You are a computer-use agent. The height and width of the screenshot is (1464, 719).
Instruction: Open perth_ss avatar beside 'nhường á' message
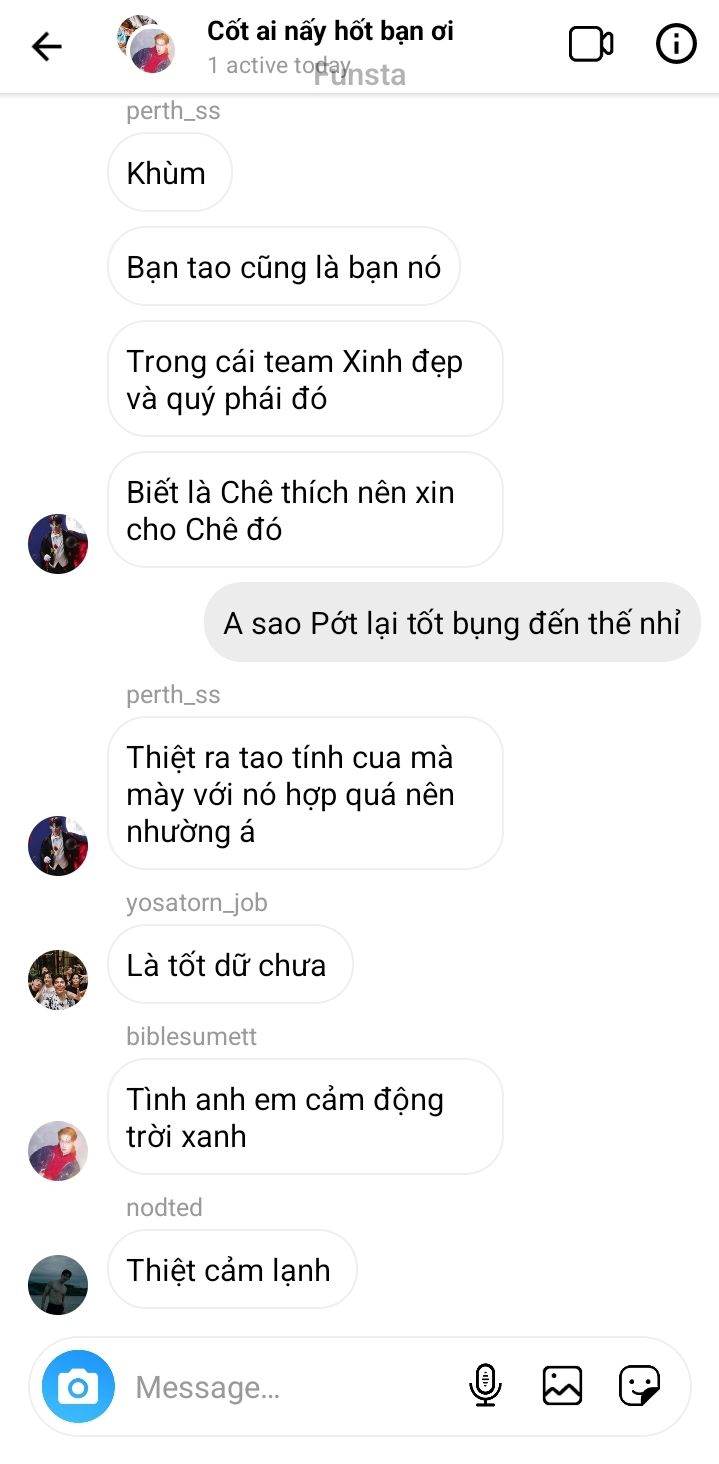coord(58,846)
